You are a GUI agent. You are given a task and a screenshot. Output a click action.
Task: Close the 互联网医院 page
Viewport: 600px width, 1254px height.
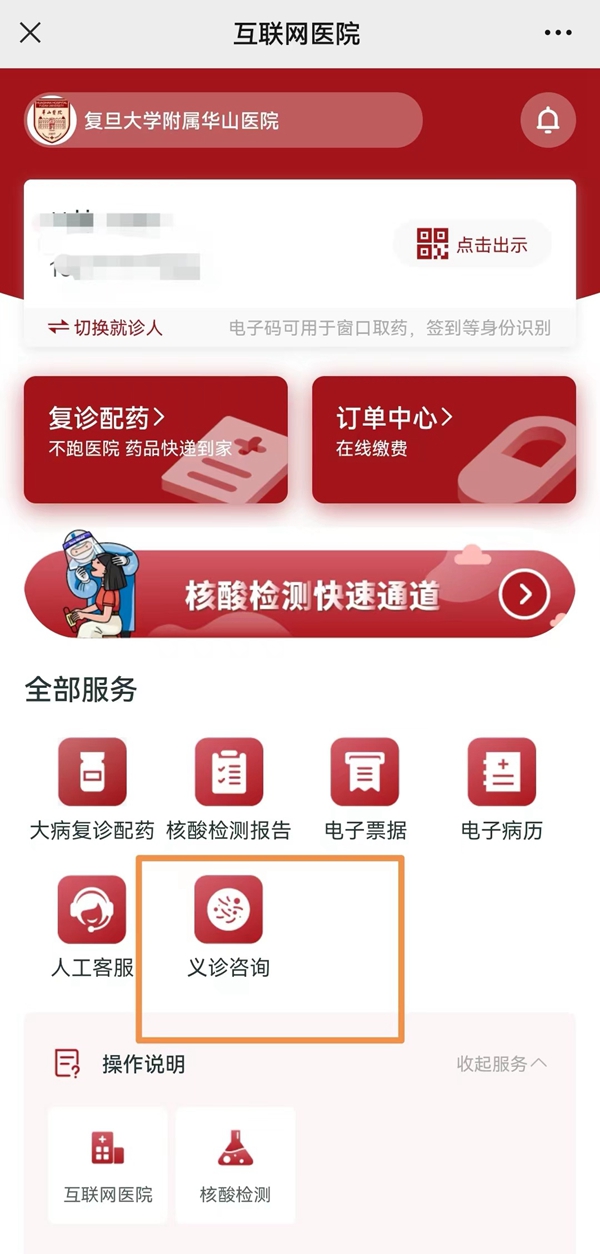point(31,33)
